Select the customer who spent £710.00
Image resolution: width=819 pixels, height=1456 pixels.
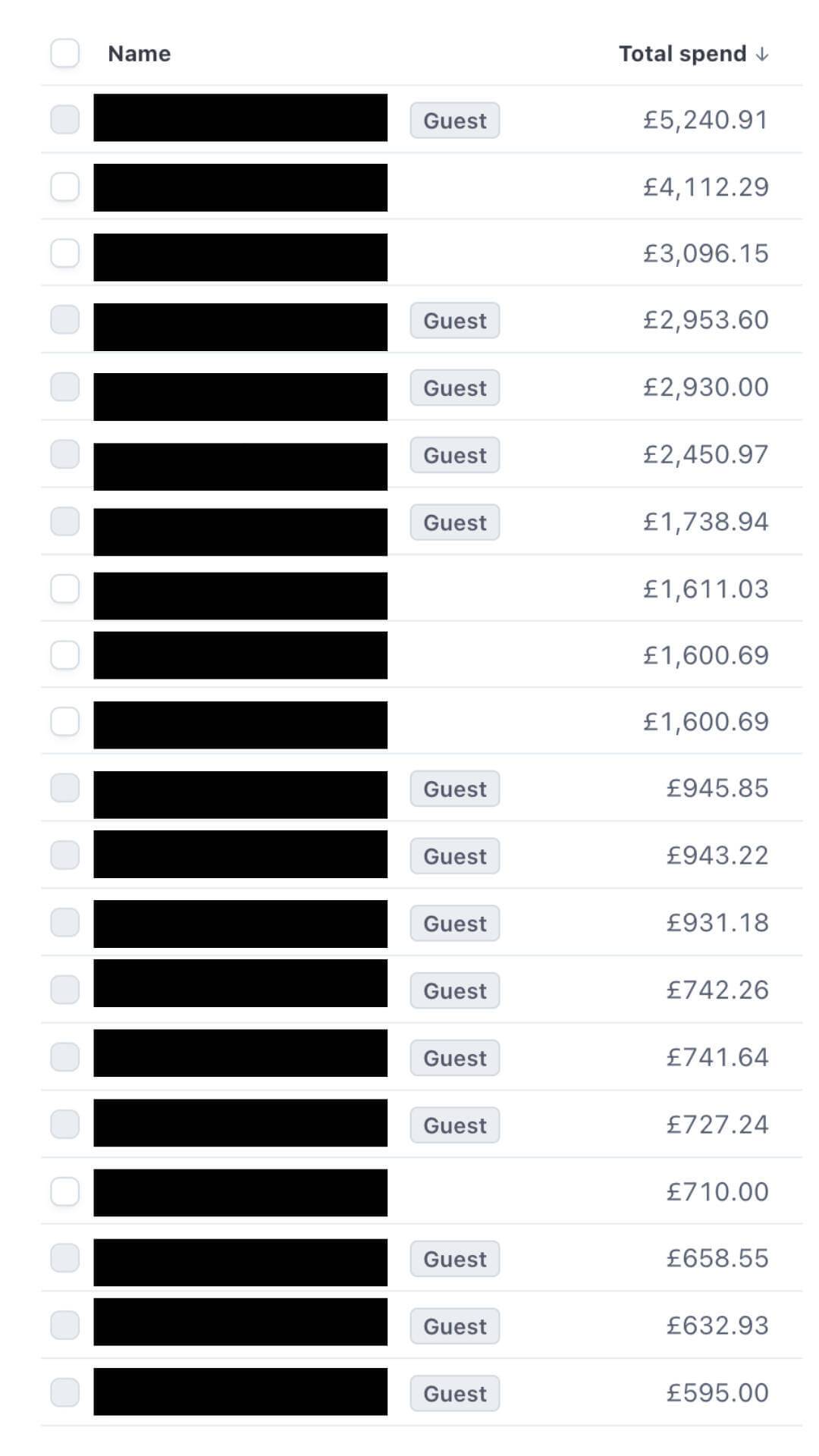[64, 1191]
